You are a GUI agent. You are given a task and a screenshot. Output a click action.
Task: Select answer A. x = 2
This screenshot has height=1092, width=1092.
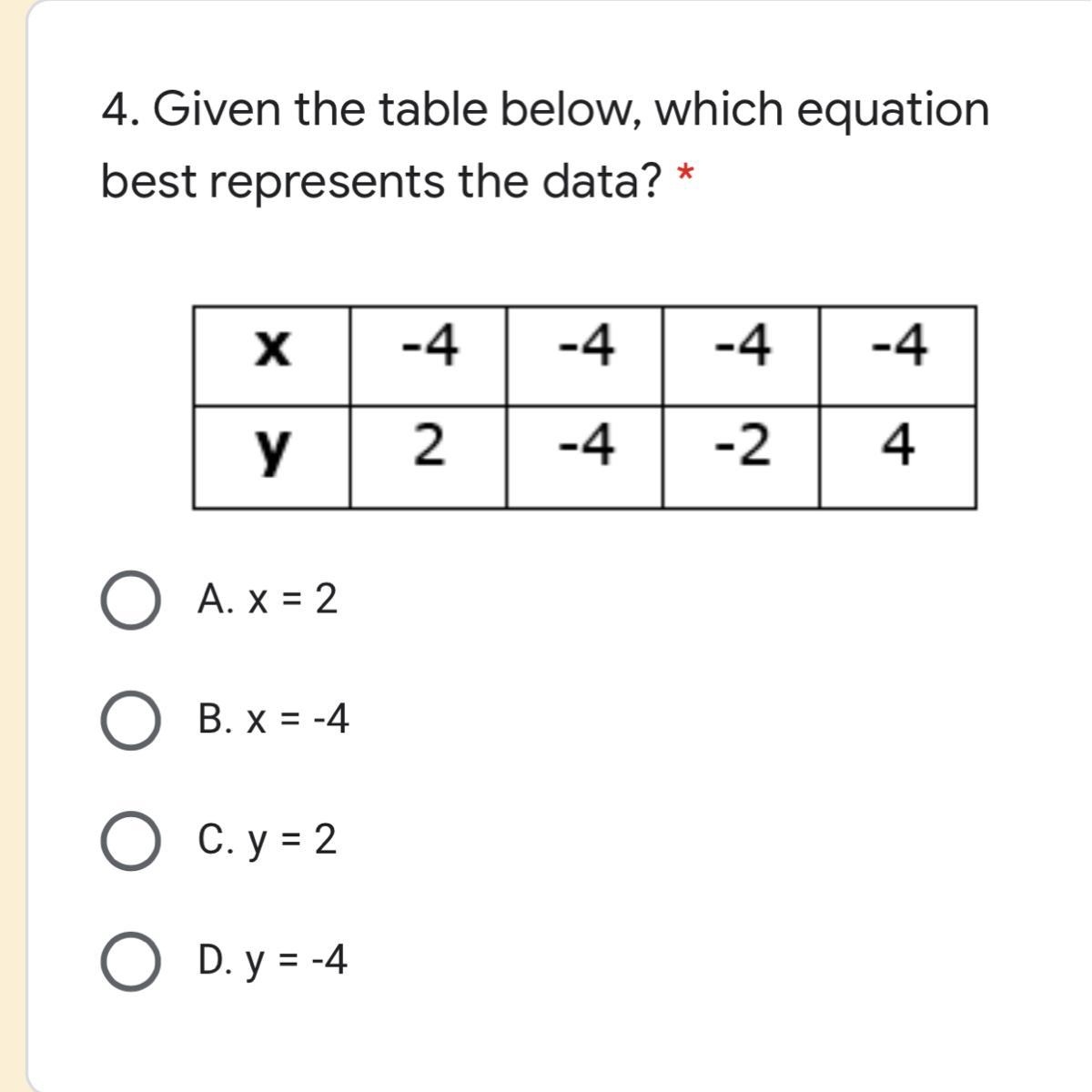[127, 601]
